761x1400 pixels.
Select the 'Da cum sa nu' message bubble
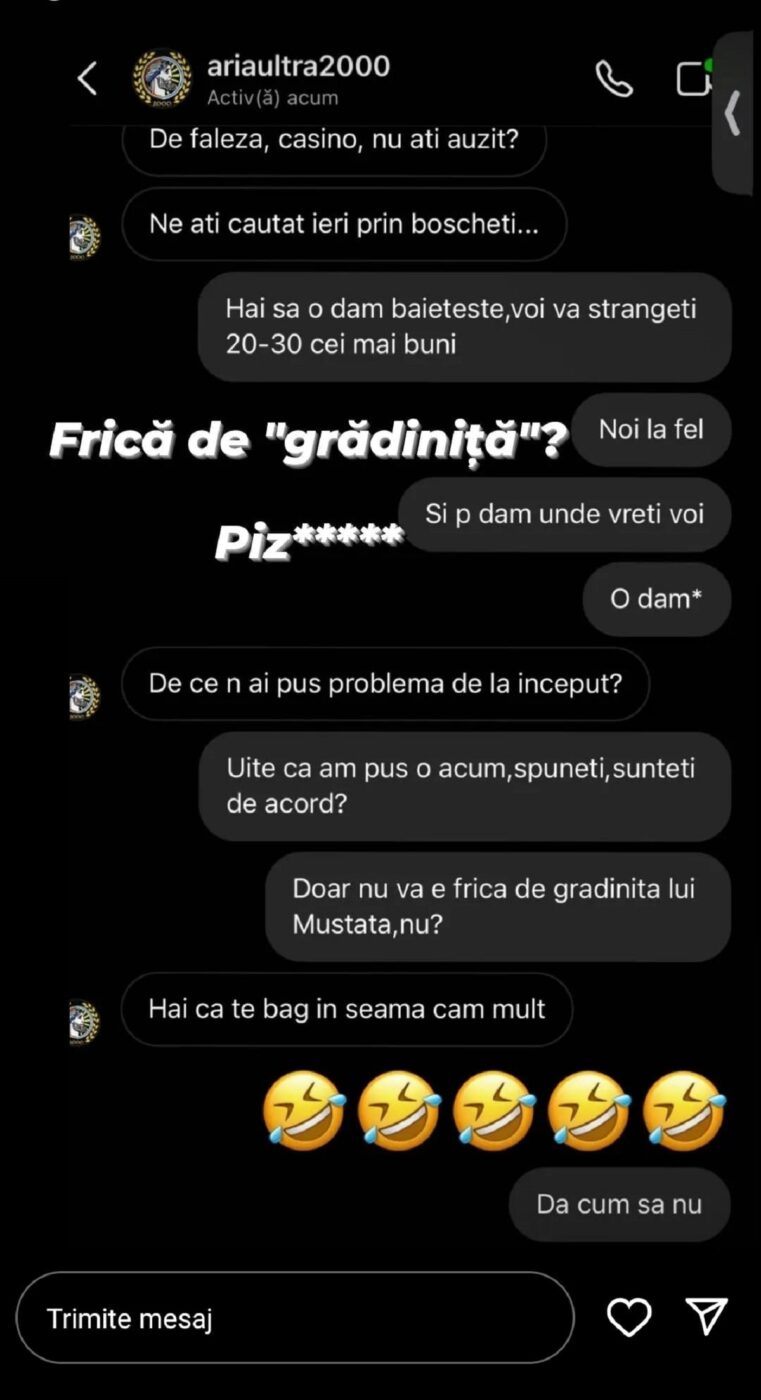pyautogui.click(x=619, y=1204)
